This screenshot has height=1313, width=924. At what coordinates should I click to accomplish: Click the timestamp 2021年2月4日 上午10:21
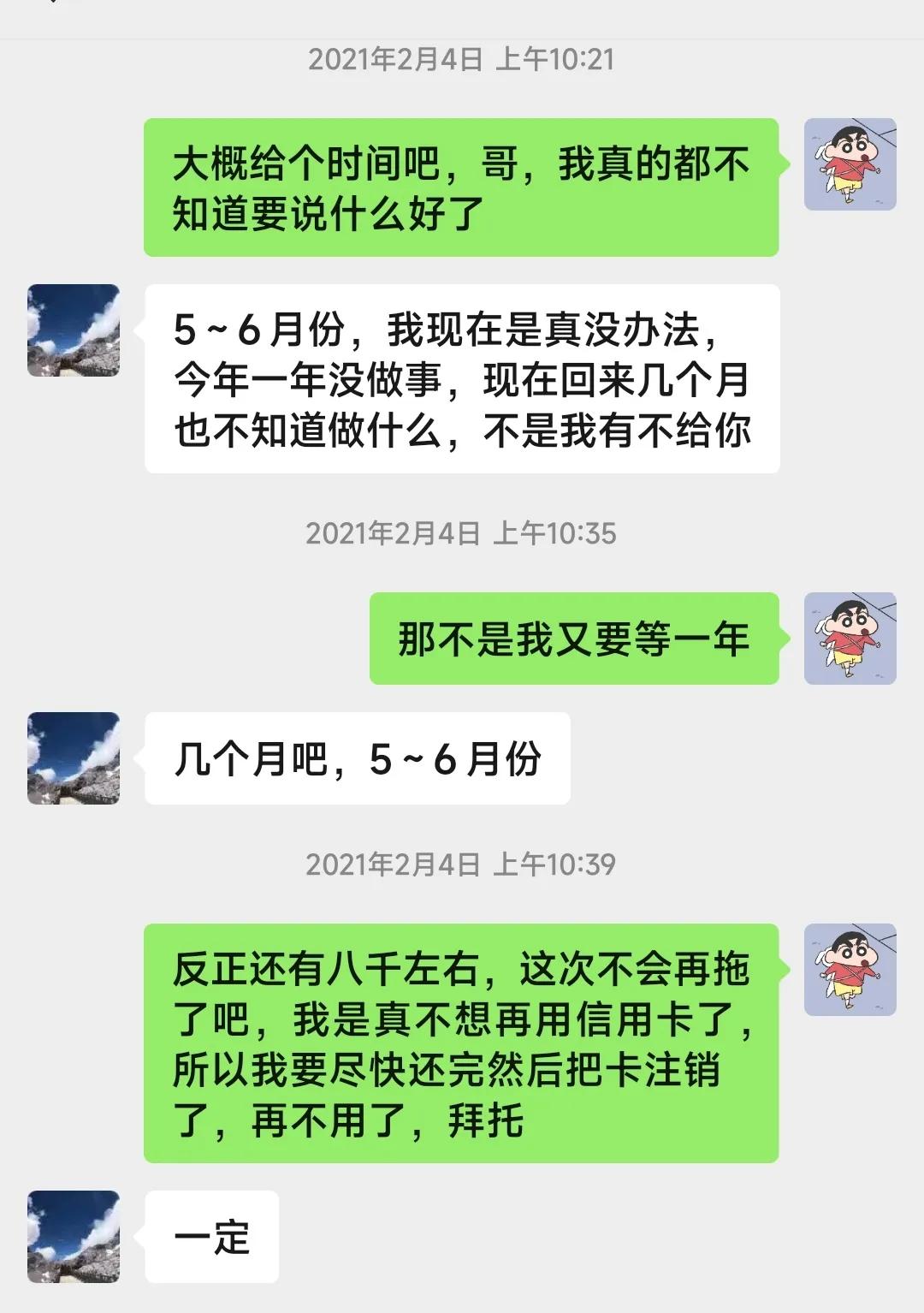click(x=462, y=58)
